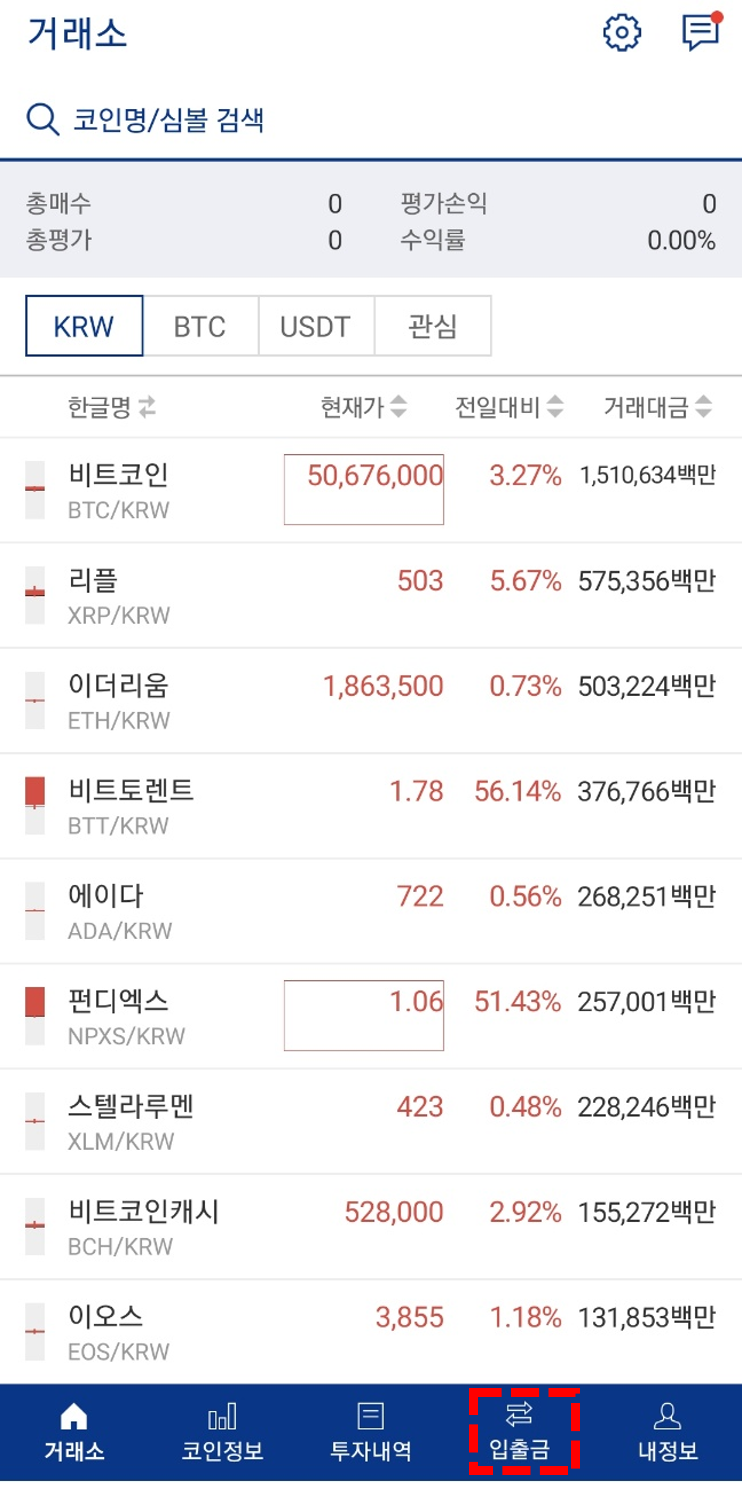Switch to the BTC market tab
The image size is (742, 1491).
200,325
